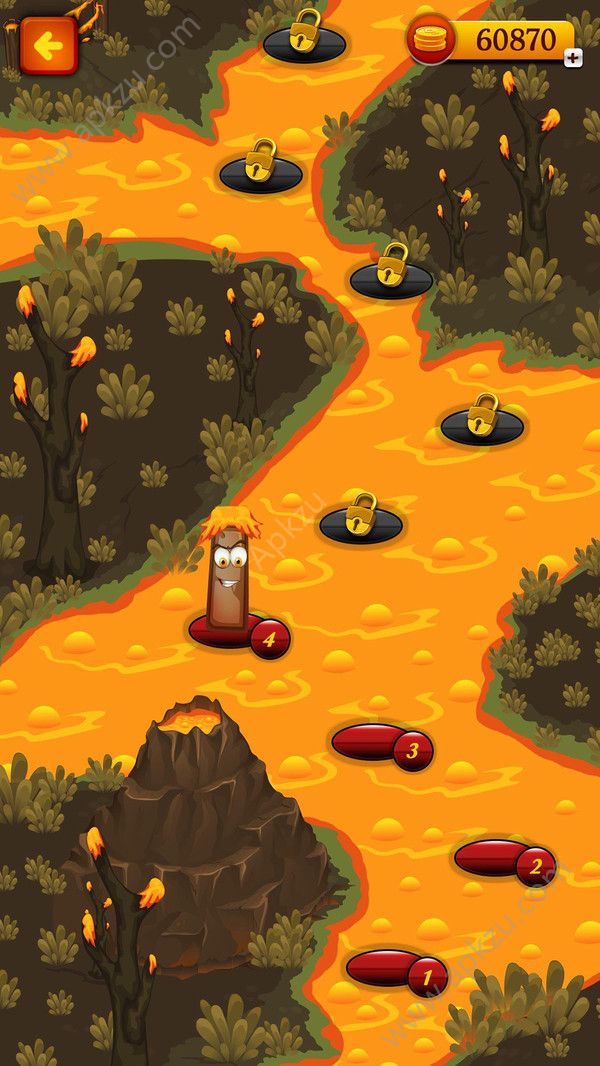This screenshot has width=600, height=1066.
Task: Open level 3
Action: coord(382,743)
